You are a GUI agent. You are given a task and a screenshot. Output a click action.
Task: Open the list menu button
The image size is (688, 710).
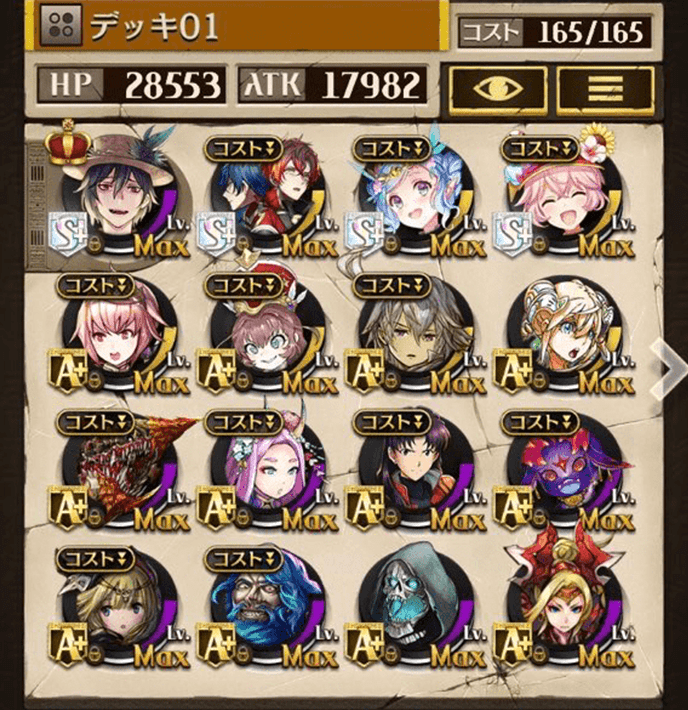(604, 88)
